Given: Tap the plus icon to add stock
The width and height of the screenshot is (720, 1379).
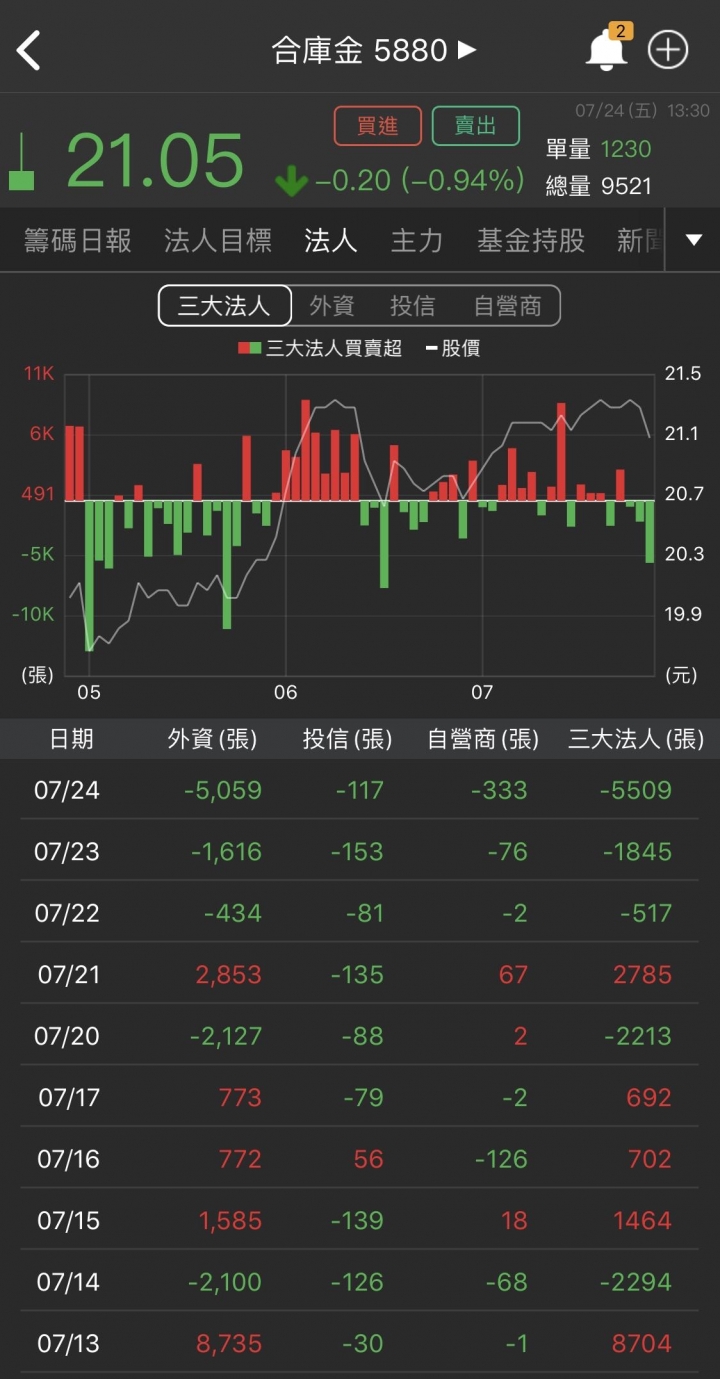Looking at the screenshot, I should click(668, 49).
